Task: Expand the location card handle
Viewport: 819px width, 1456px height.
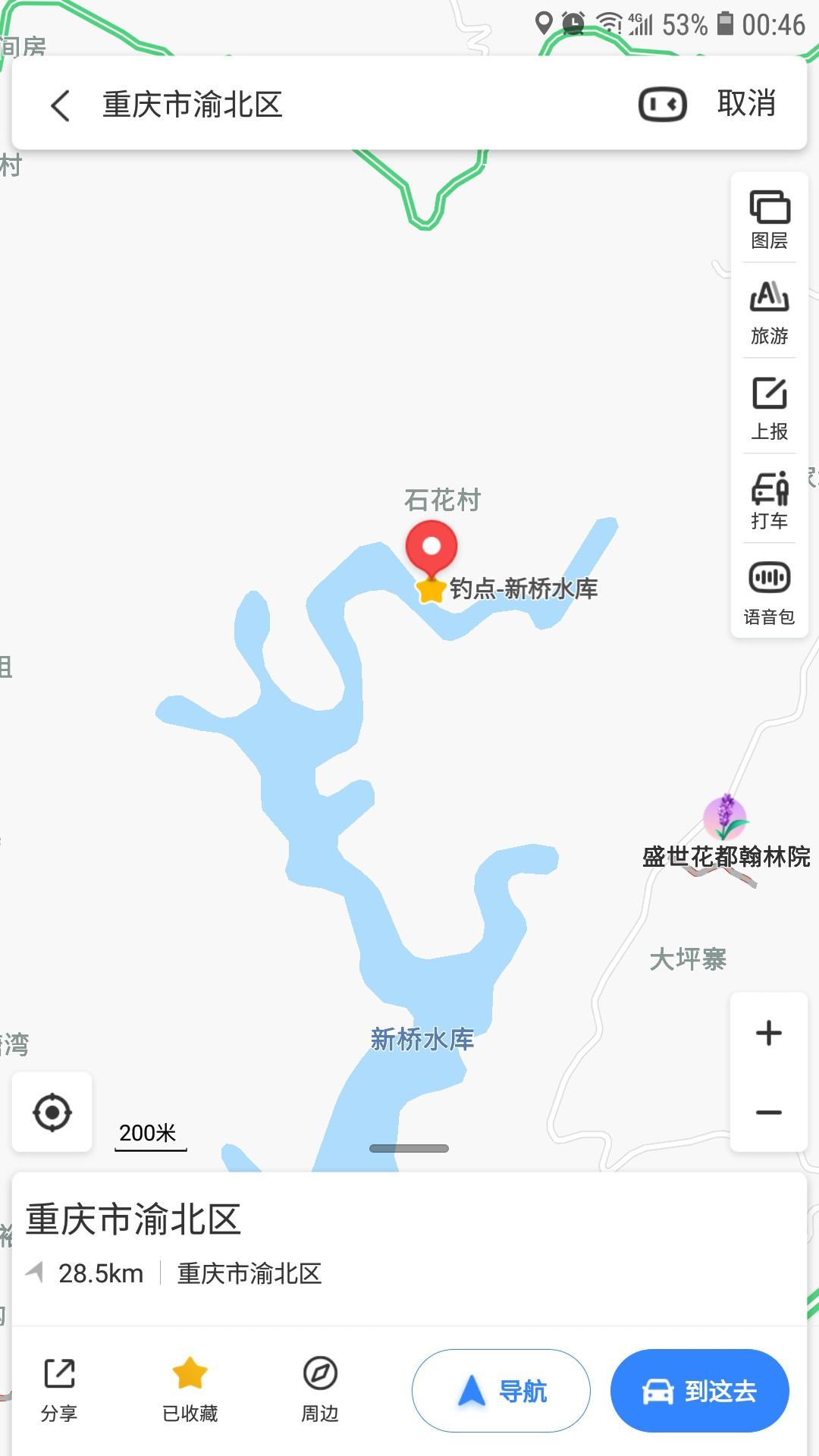Action: pyautogui.click(x=409, y=1148)
